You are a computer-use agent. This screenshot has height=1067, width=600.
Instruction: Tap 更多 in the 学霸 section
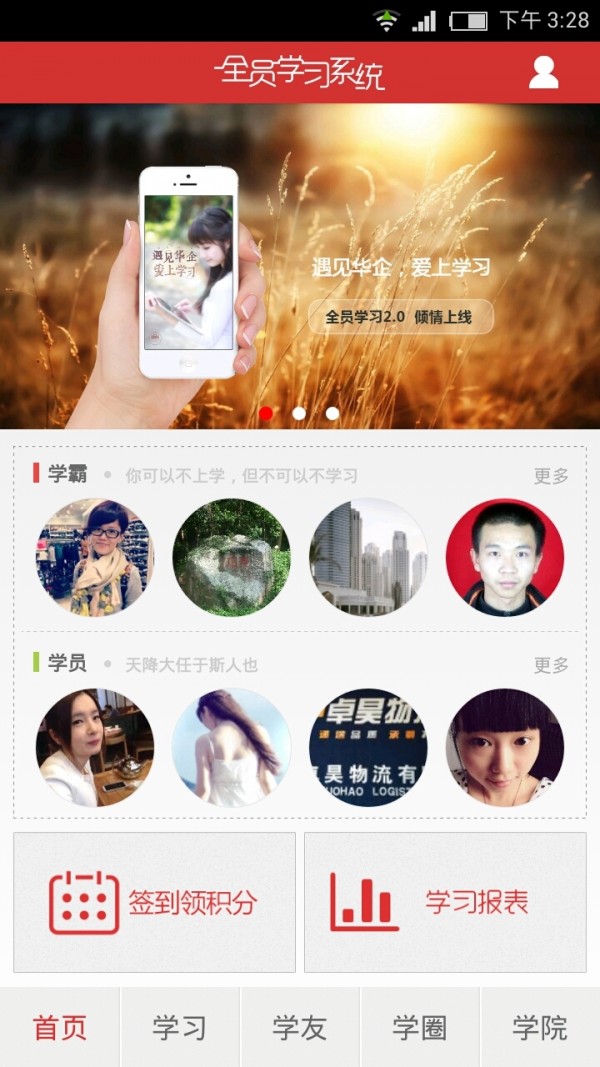pyautogui.click(x=550, y=476)
